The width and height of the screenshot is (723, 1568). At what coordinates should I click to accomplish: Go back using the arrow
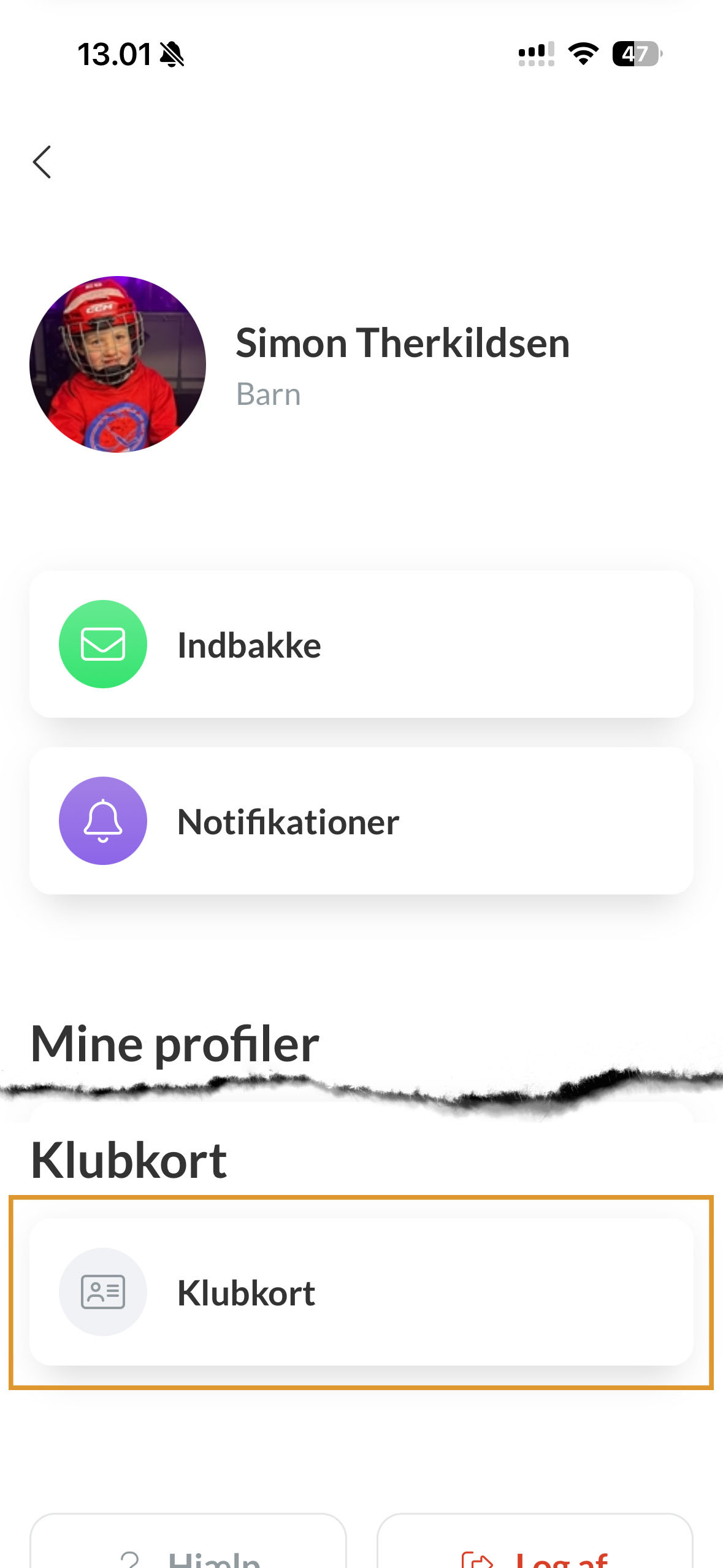pos(42,162)
